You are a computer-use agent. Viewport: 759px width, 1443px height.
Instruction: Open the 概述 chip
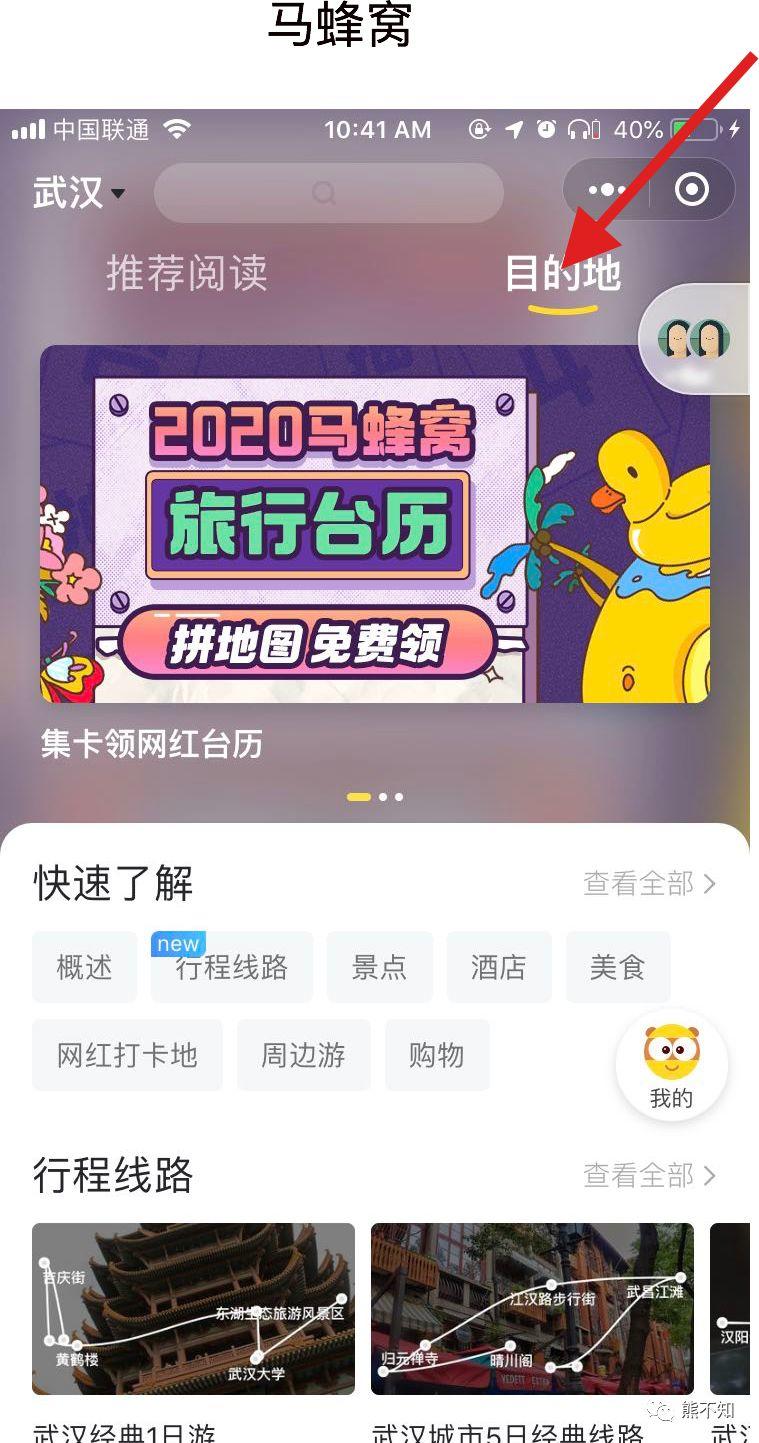[x=84, y=967]
